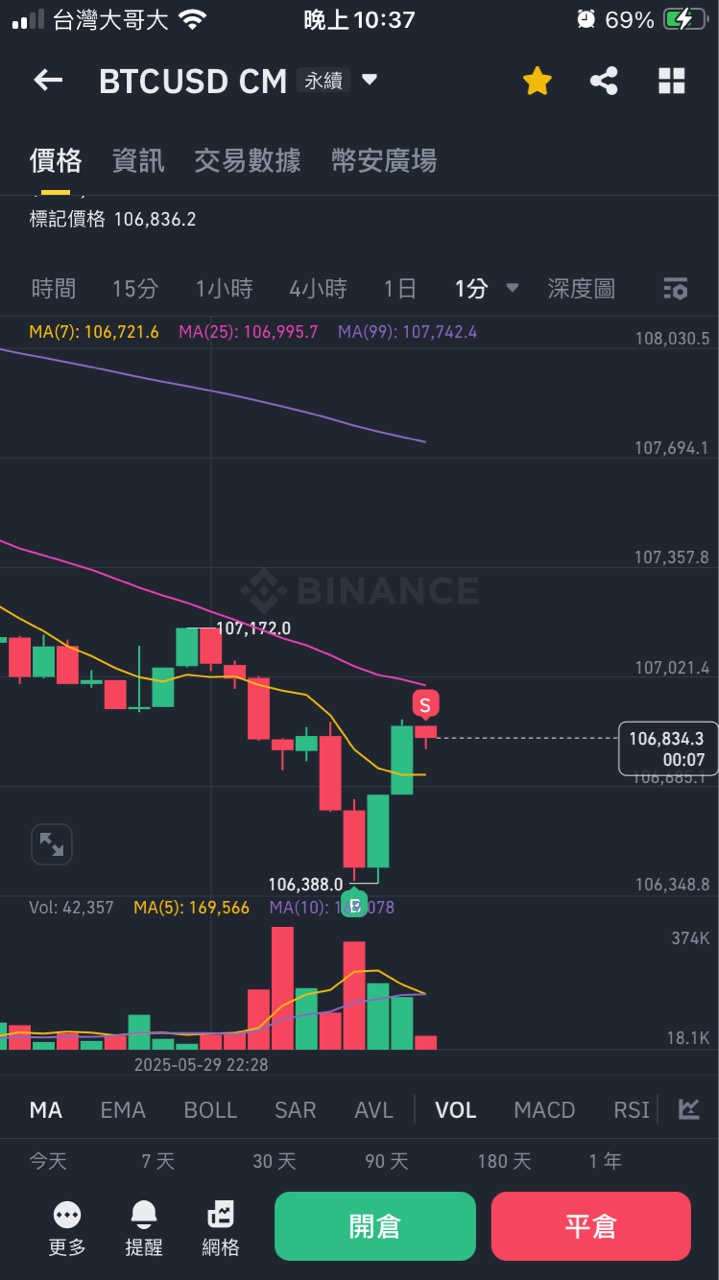Open the 提醒 alert bell

pos(144,1229)
